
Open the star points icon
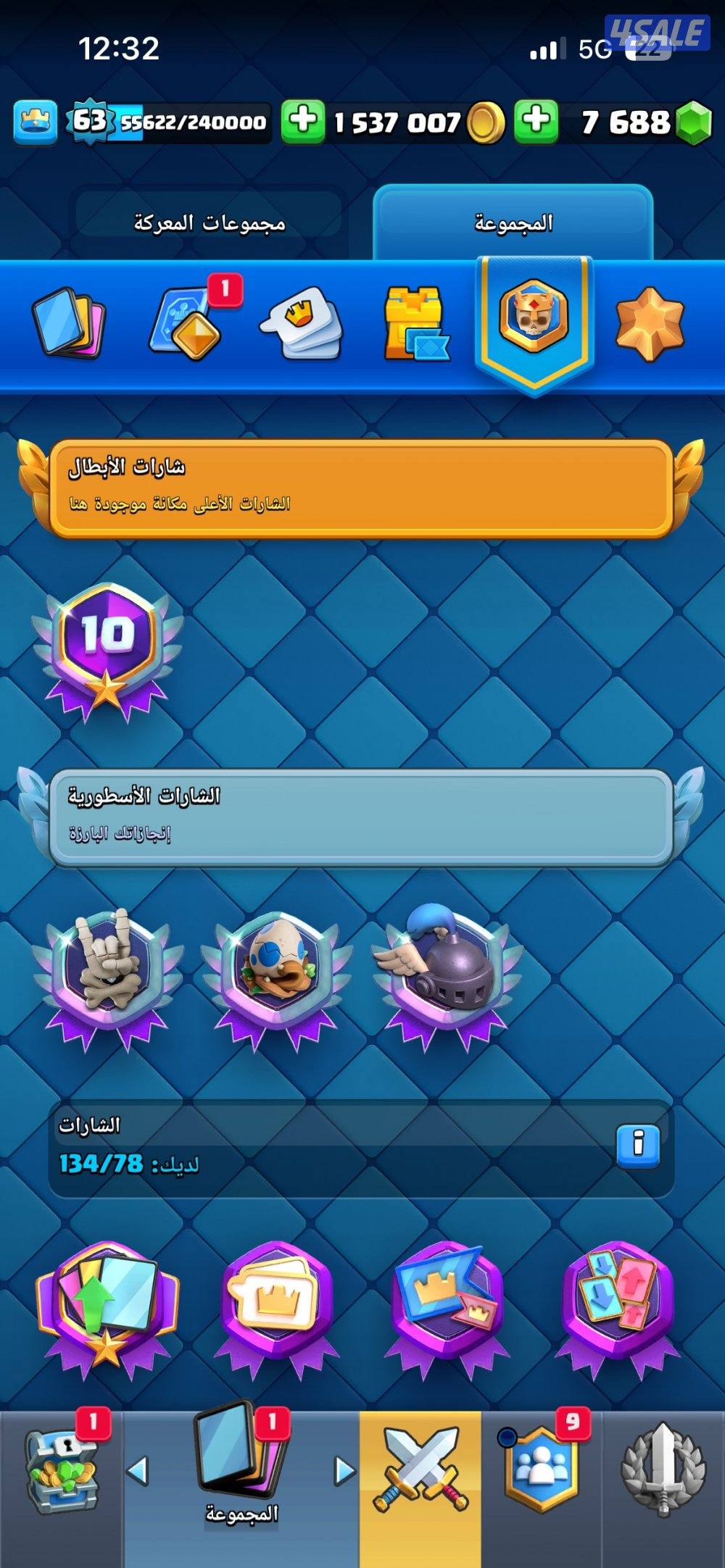[x=649, y=322]
